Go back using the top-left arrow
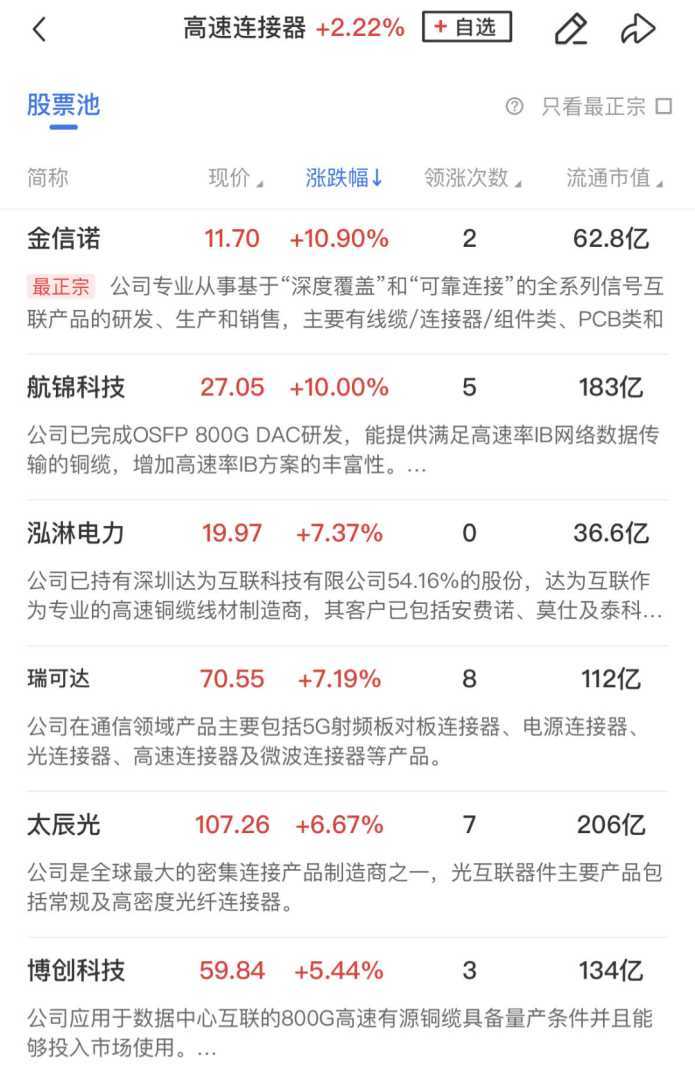 [40, 30]
